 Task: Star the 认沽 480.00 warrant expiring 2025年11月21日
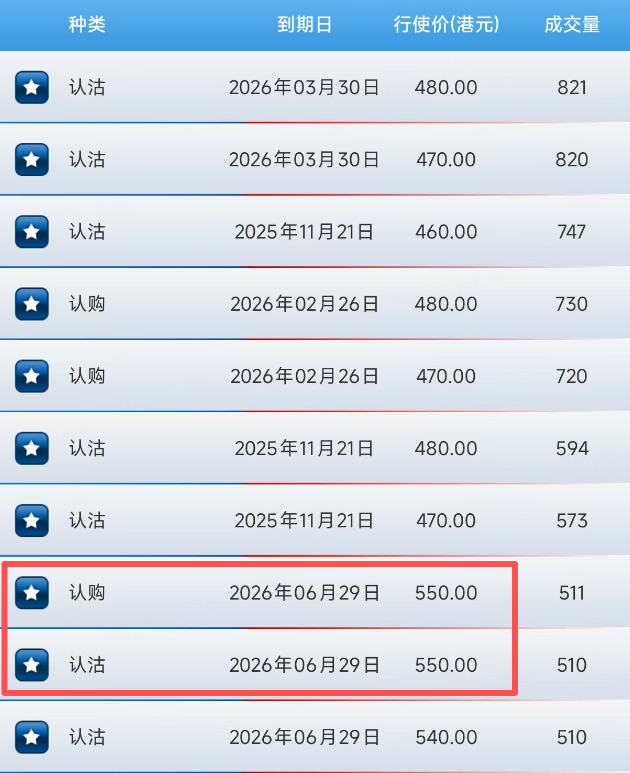tap(32, 448)
